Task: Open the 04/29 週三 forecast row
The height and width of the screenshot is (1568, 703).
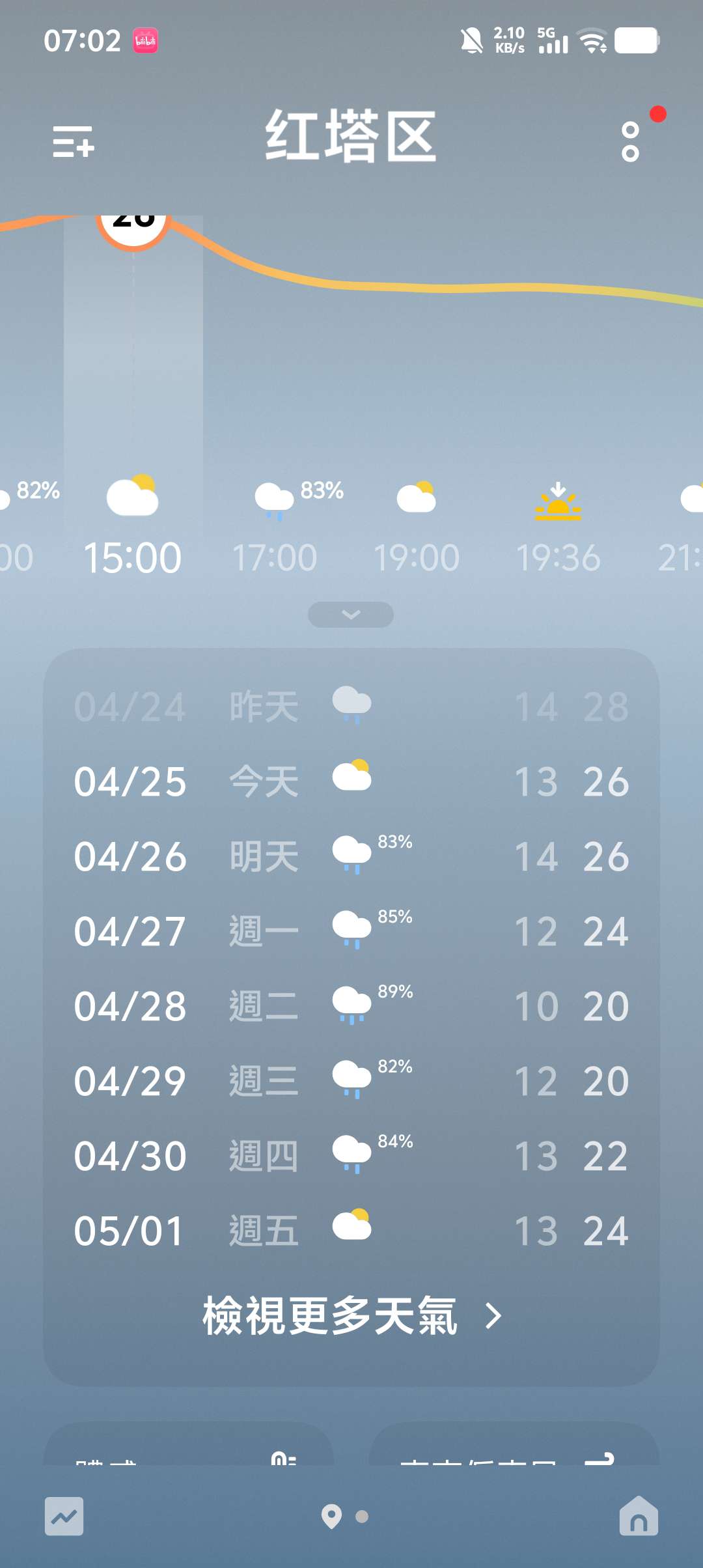Action: tap(351, 1080)
